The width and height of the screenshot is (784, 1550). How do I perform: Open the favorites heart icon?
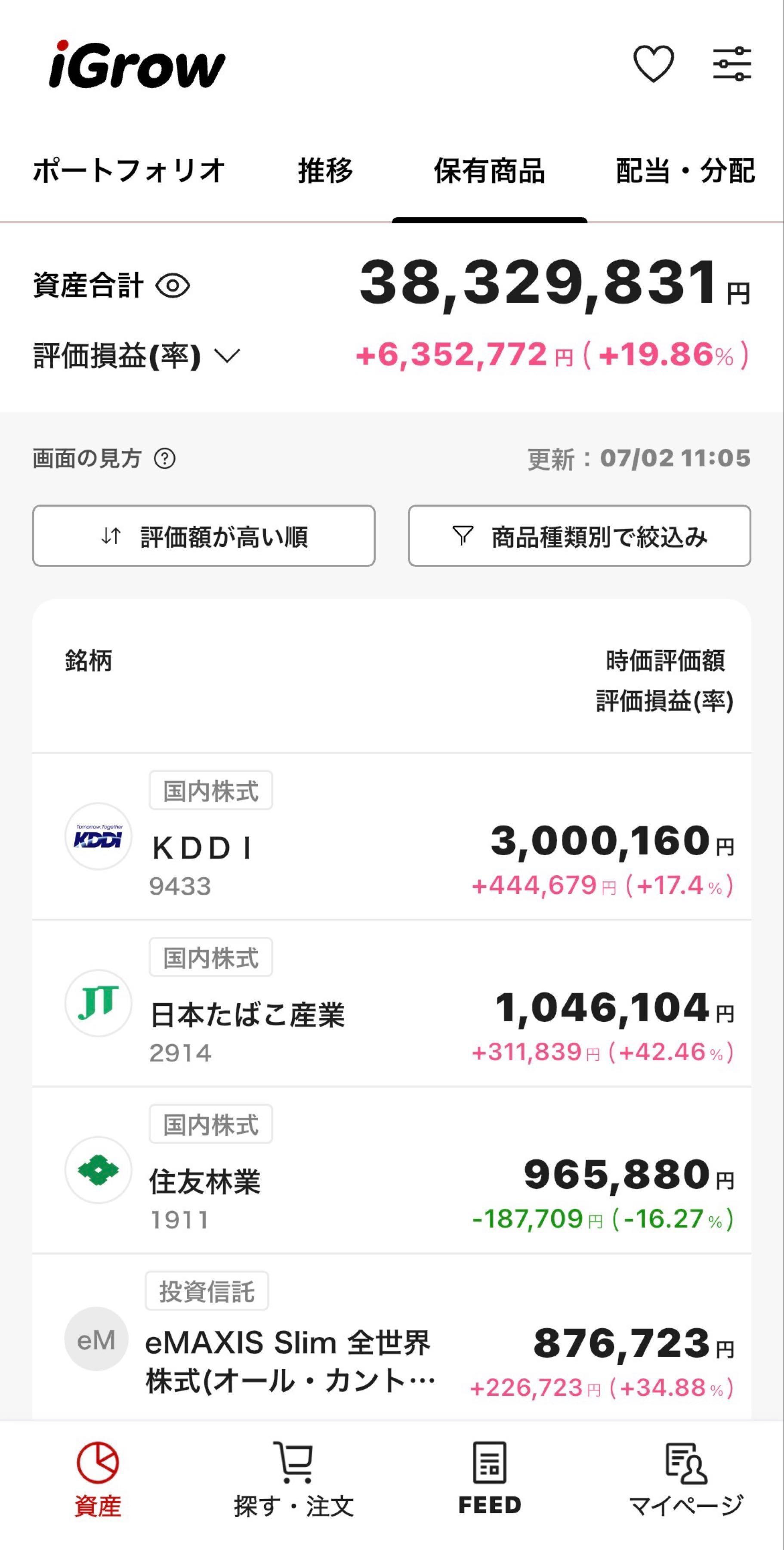(654, 64)
